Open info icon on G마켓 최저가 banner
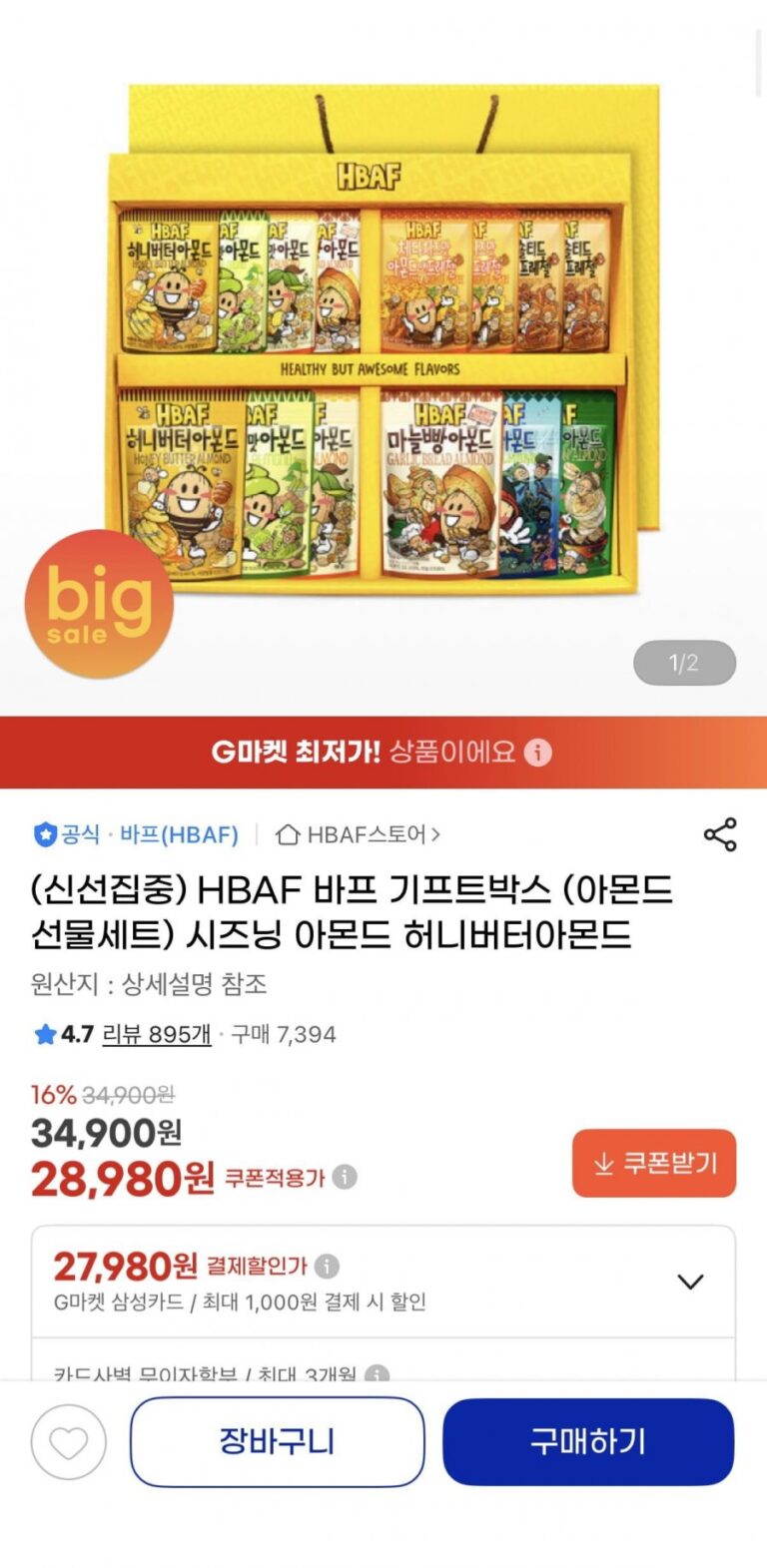Image resolution: width=767 pixels, height=1568 pixels. click(538, 752)
